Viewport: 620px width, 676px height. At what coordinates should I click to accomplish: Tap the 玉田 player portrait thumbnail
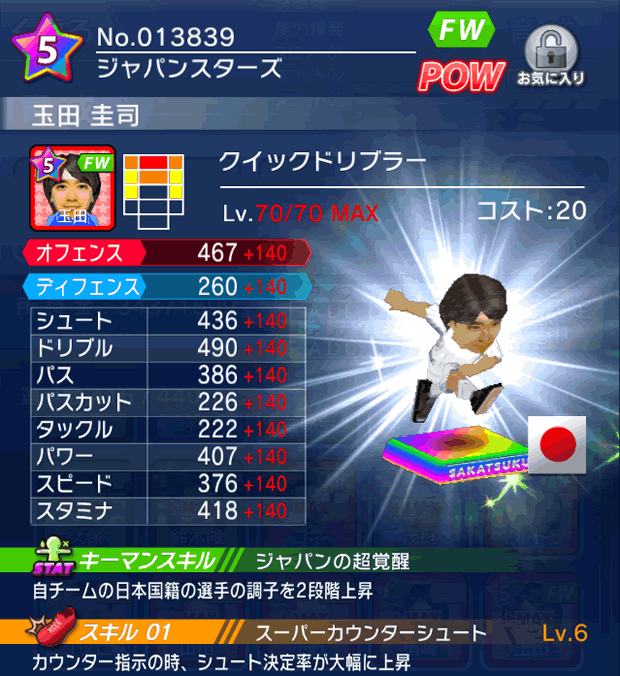pyautogui.click(x=73, y=188)
